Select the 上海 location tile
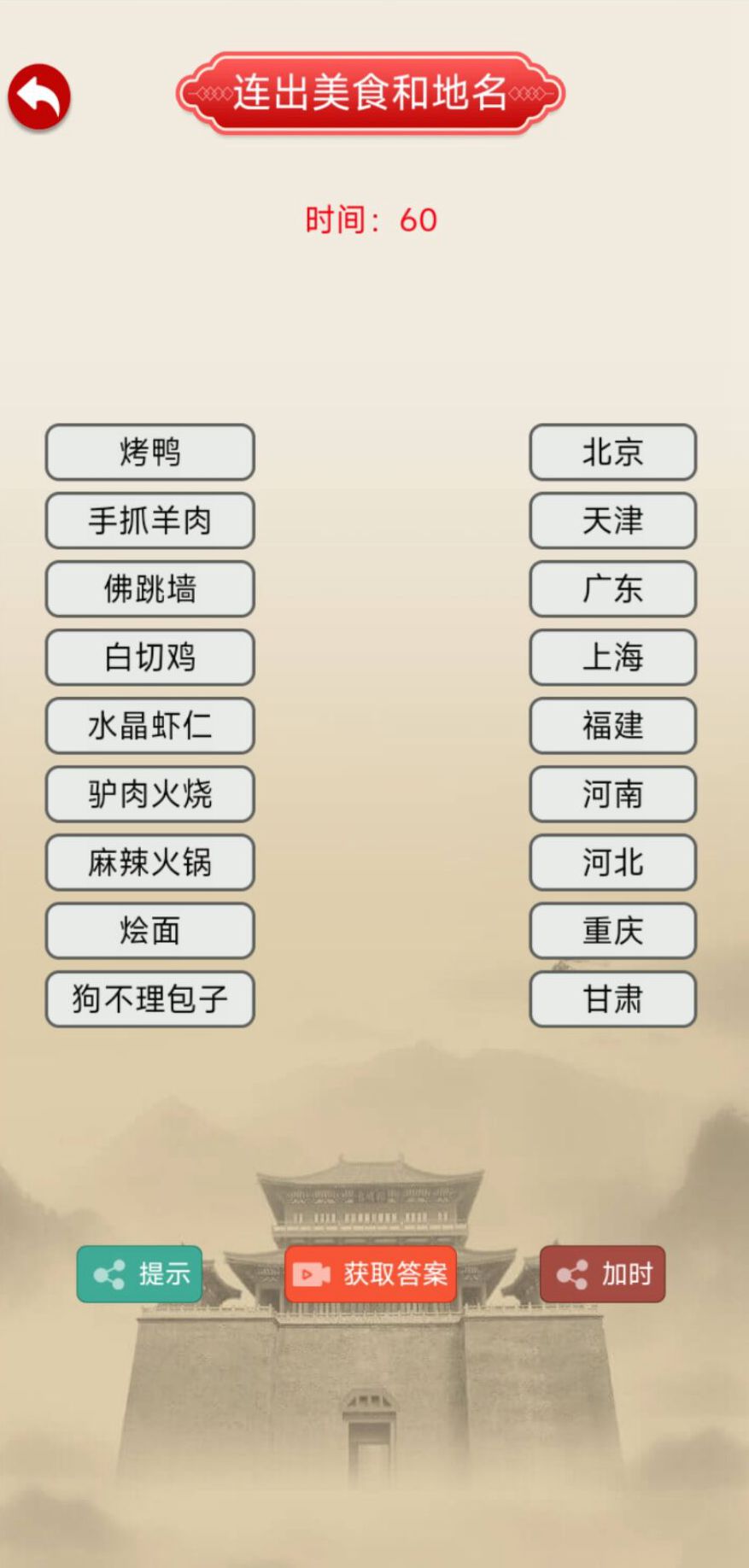Screen dimensions: 749x1568 tap(612, 658)
